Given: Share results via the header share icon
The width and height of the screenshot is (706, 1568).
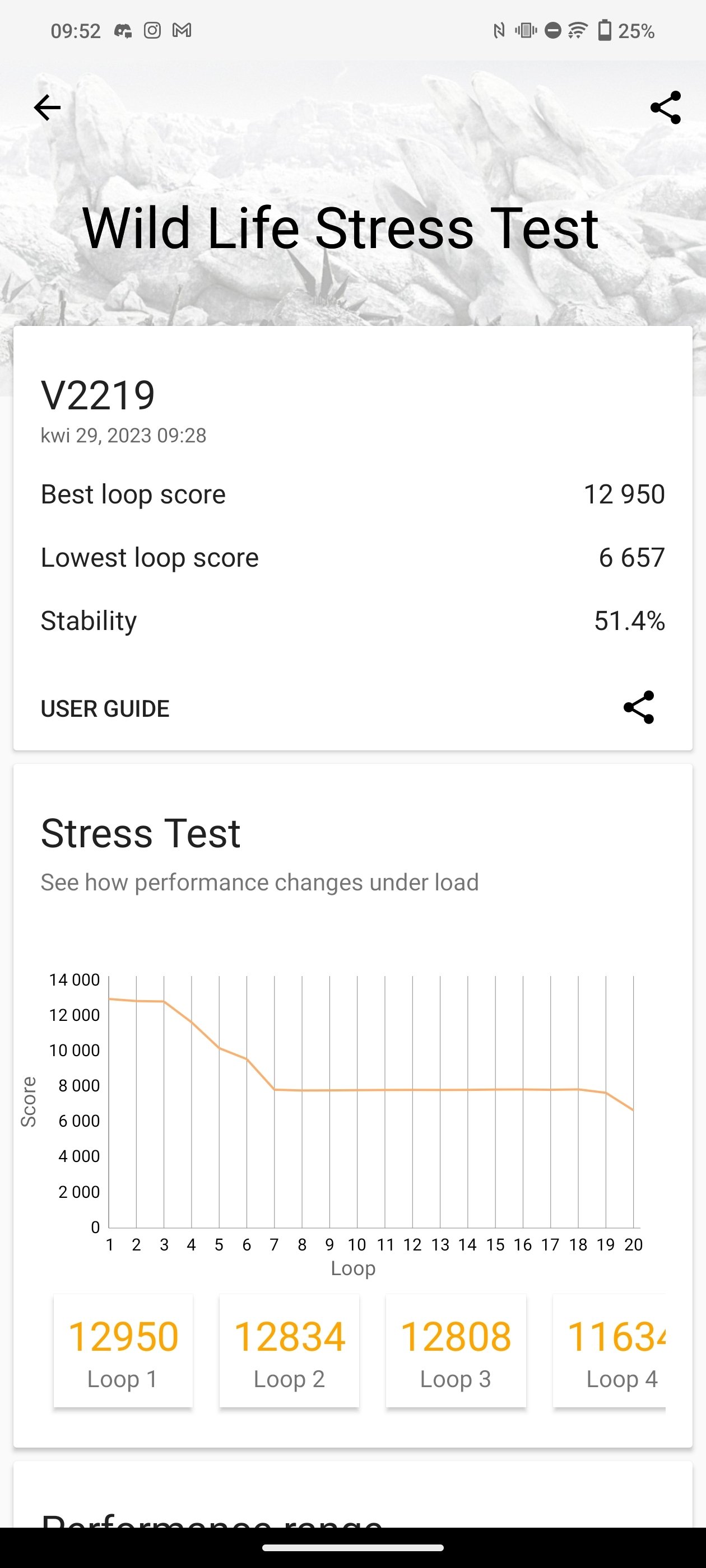Looking at the screenshot, I should (x=665, y=108).
